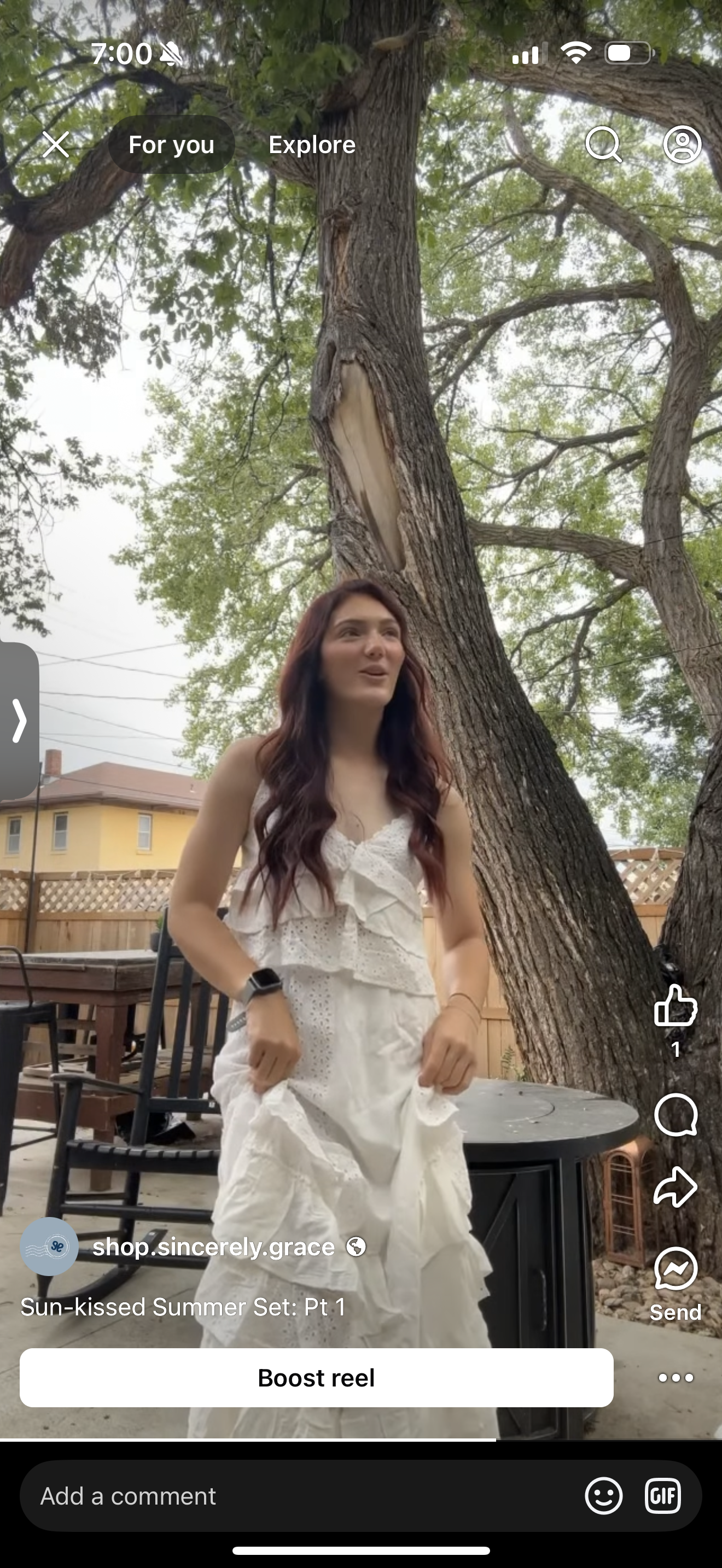
Task: Switch to the For you tab
Action: click(x=171, y=145)
